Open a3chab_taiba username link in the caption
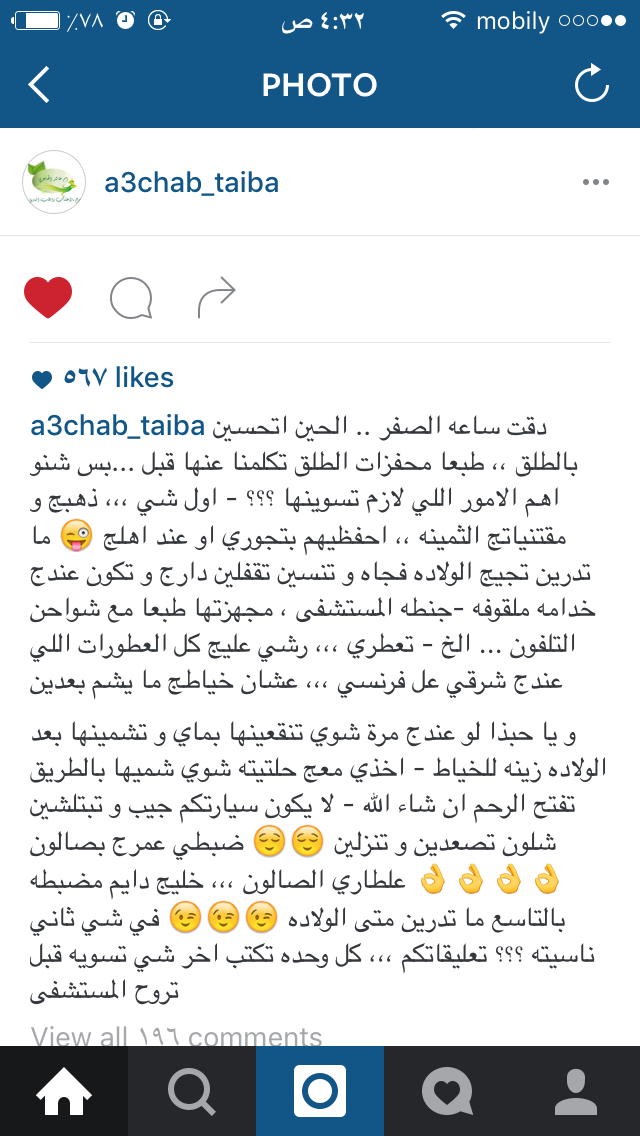The image size is (640, 1136). coord(118,426)
